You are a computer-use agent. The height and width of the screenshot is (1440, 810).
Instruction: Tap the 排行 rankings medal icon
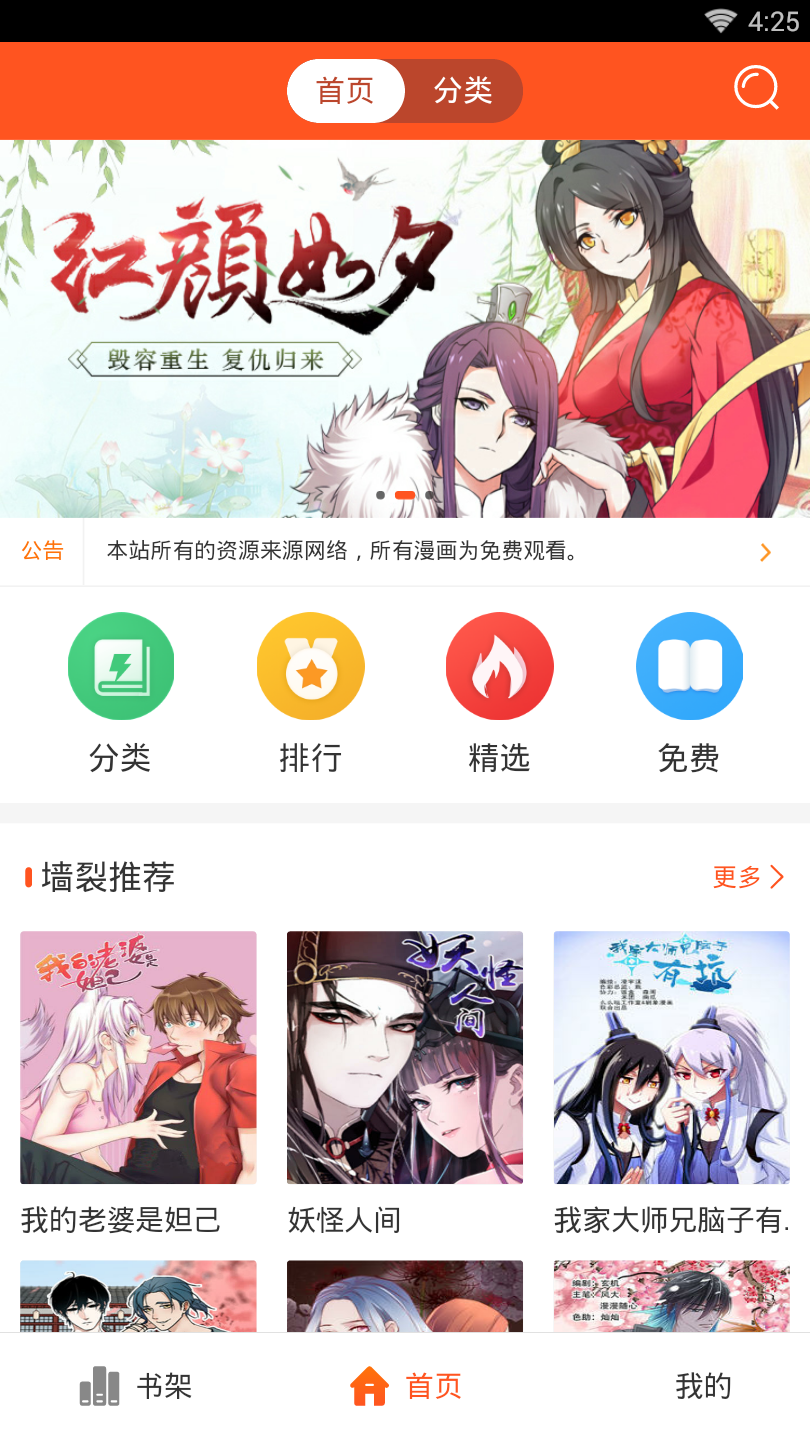[x=310, y=666]
